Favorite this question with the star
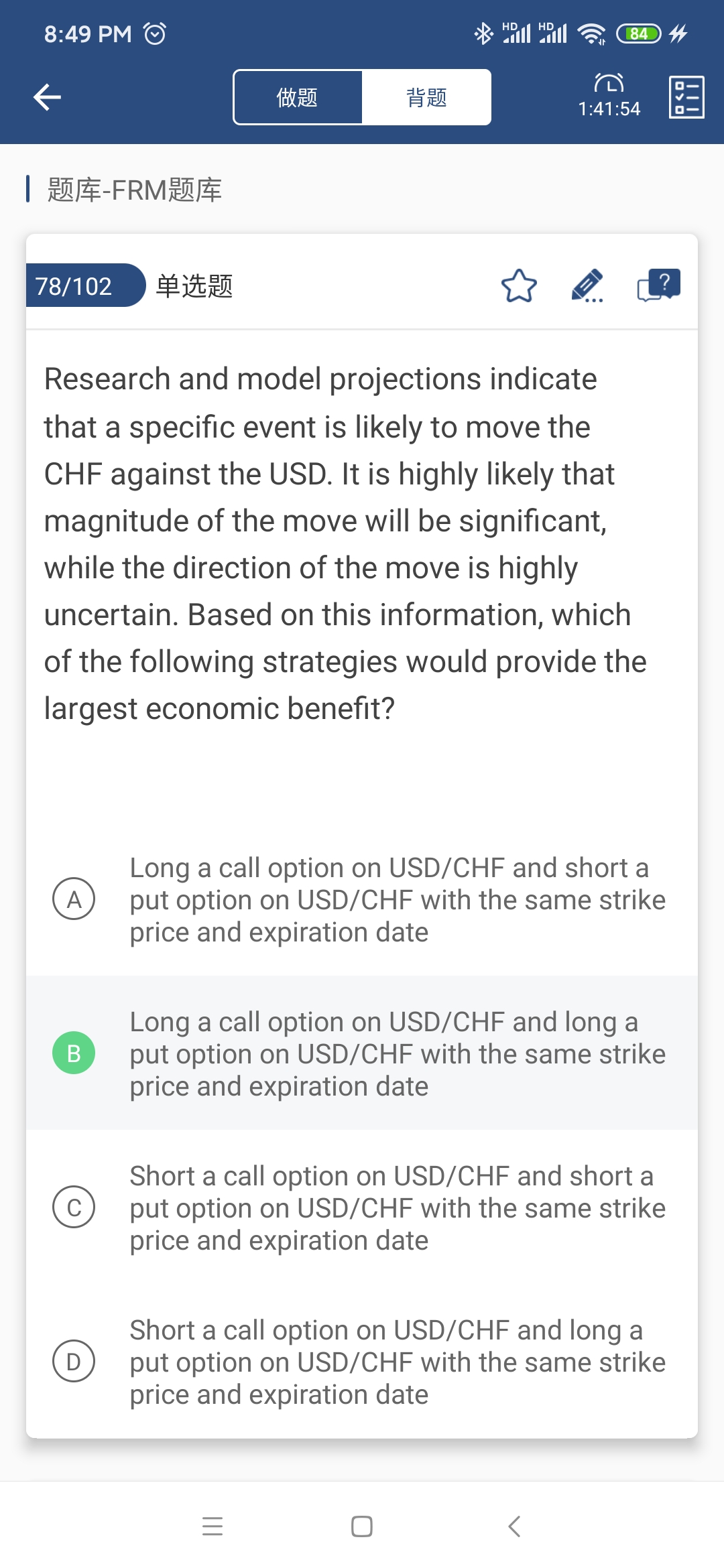 pos(519,286)
